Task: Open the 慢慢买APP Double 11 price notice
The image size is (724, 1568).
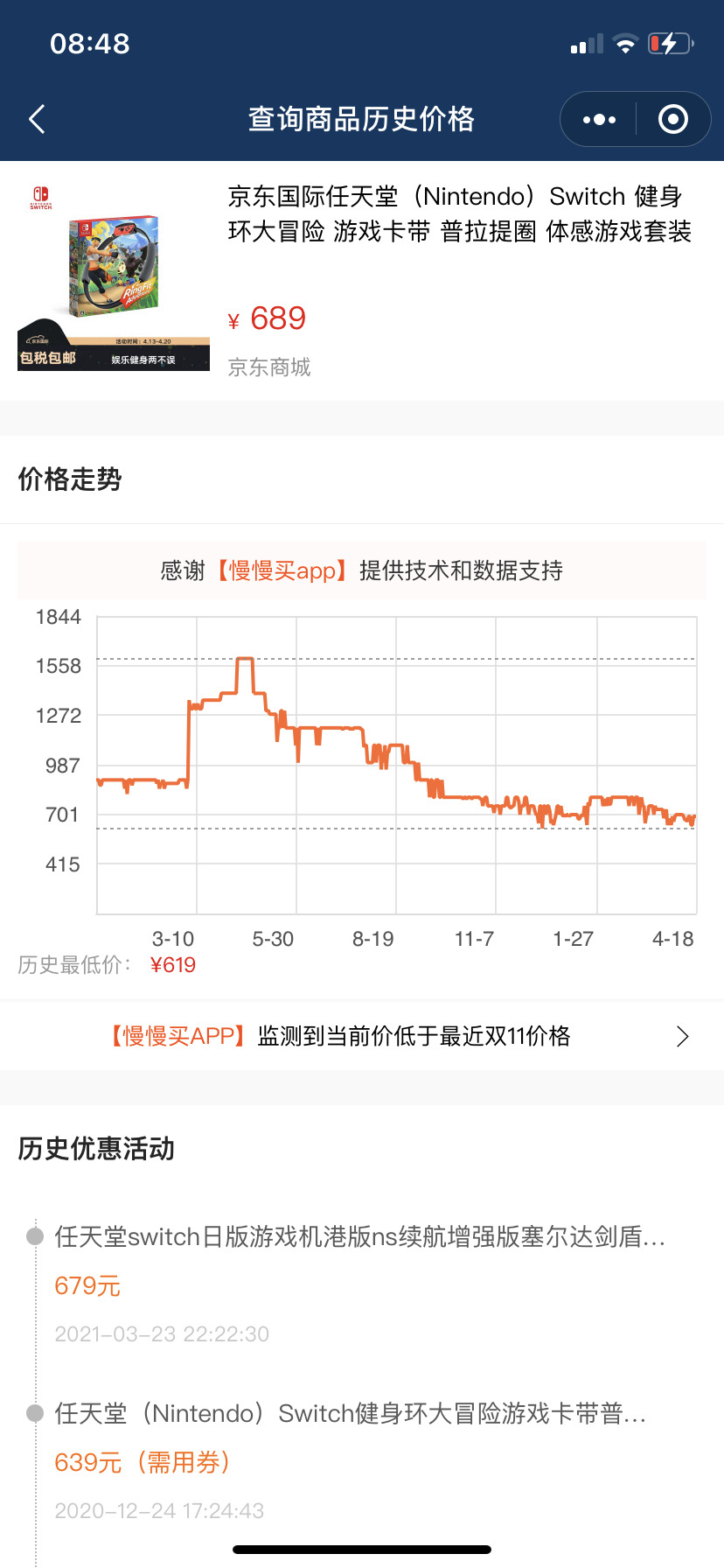Action: (362, 1036)
